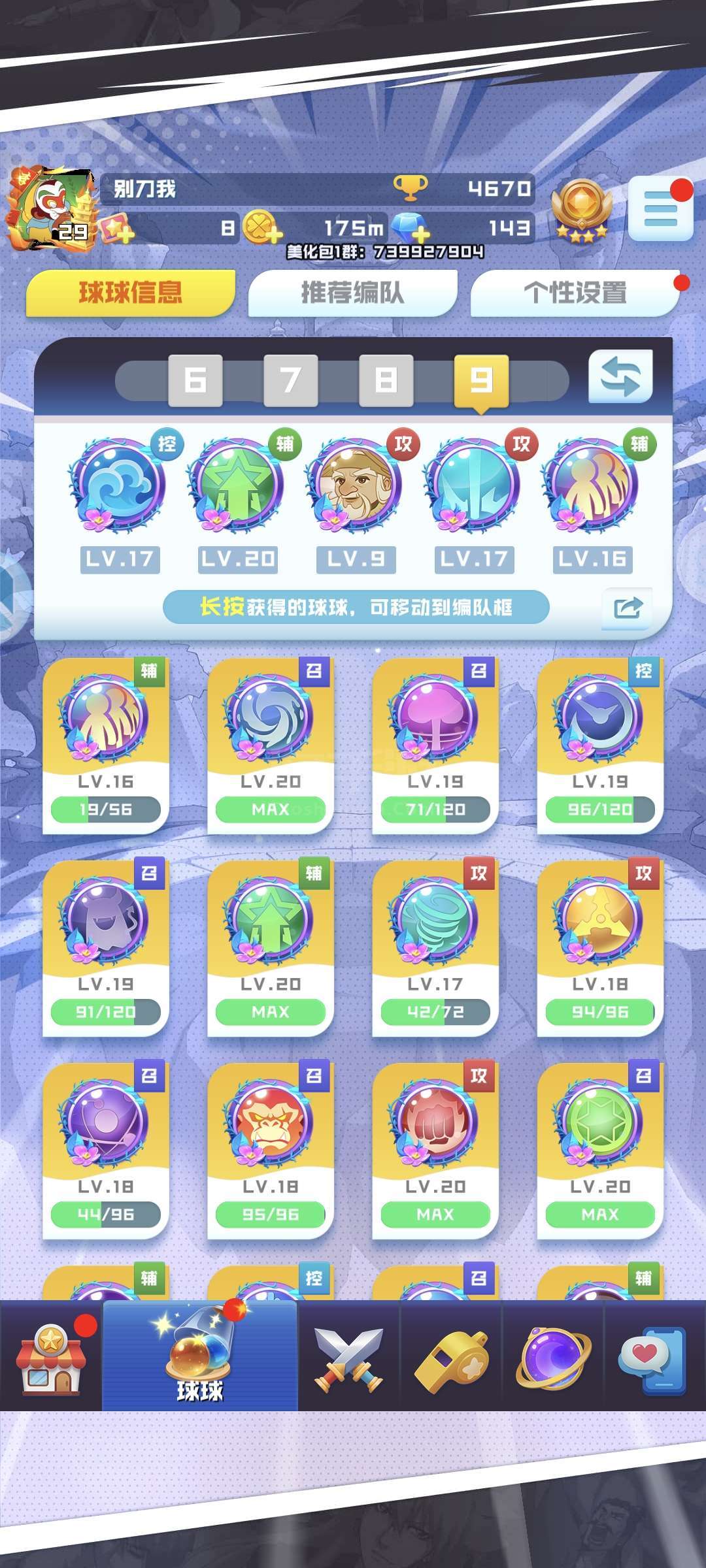Tap the swap arrows button

(620, 377)
